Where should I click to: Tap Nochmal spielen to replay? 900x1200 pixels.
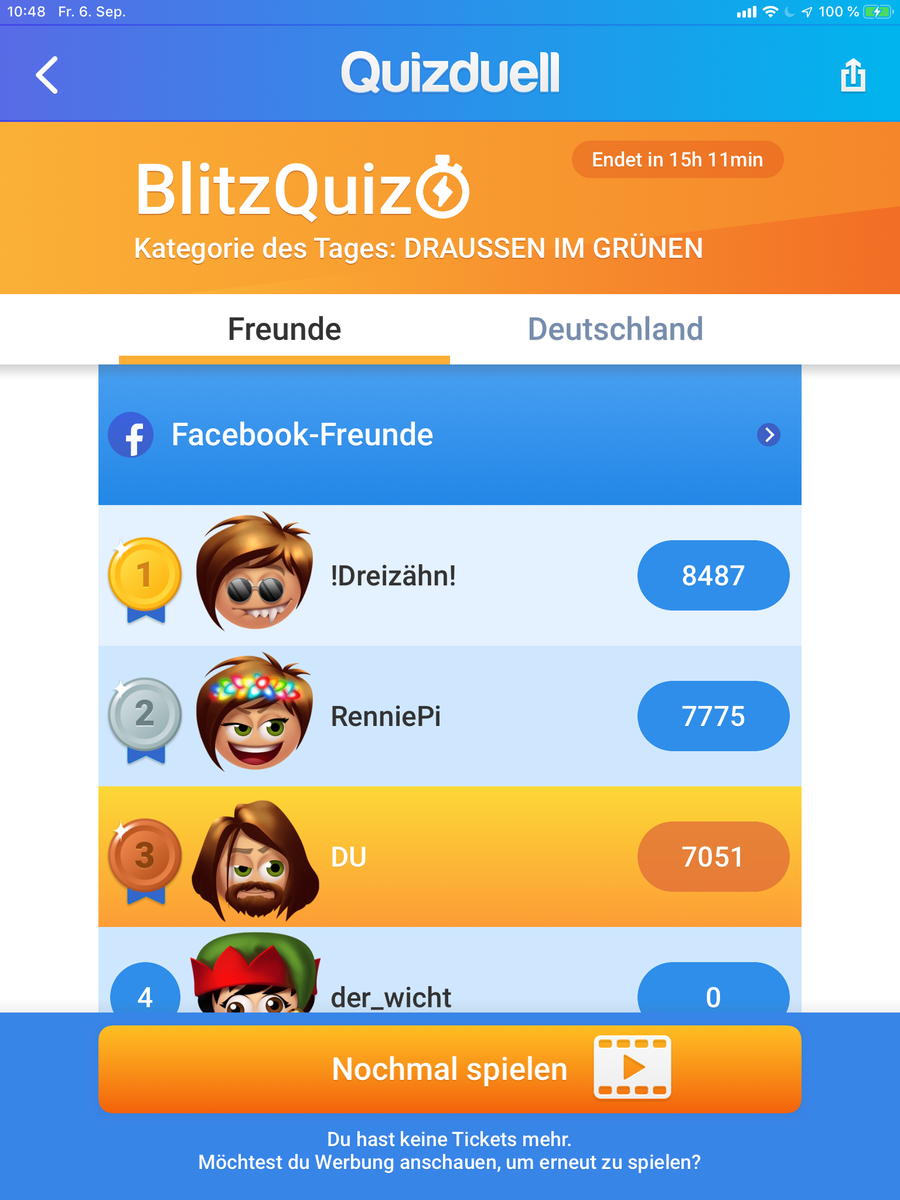click(449, 1069)
